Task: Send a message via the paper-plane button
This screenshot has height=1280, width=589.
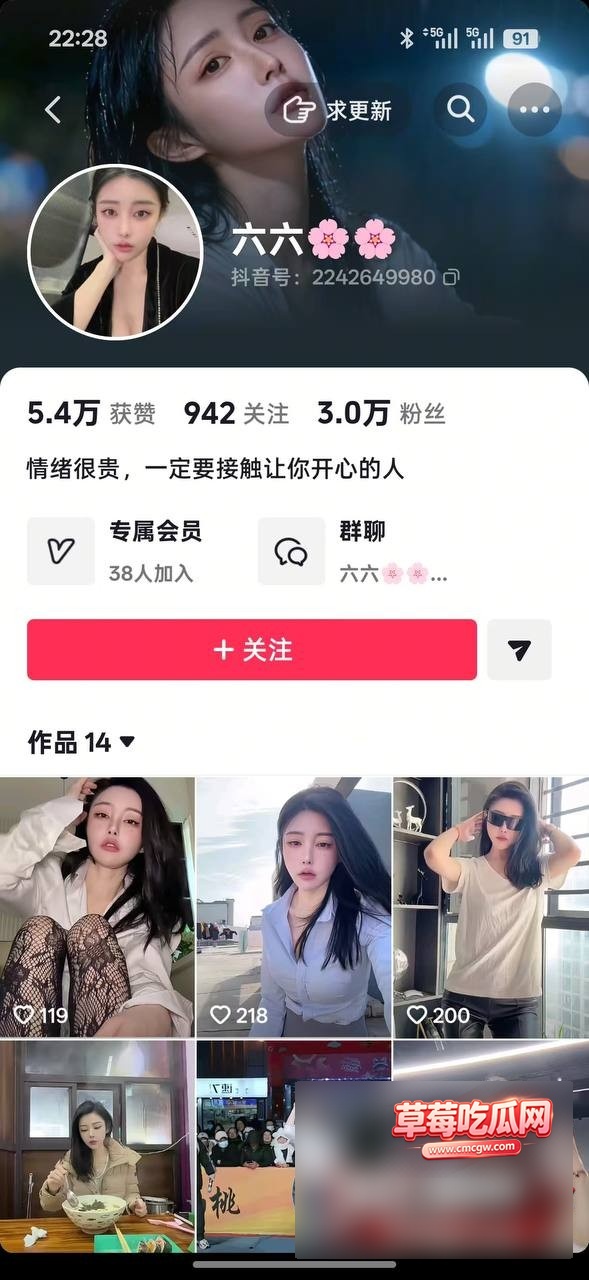Action: [x=519, y=650]
